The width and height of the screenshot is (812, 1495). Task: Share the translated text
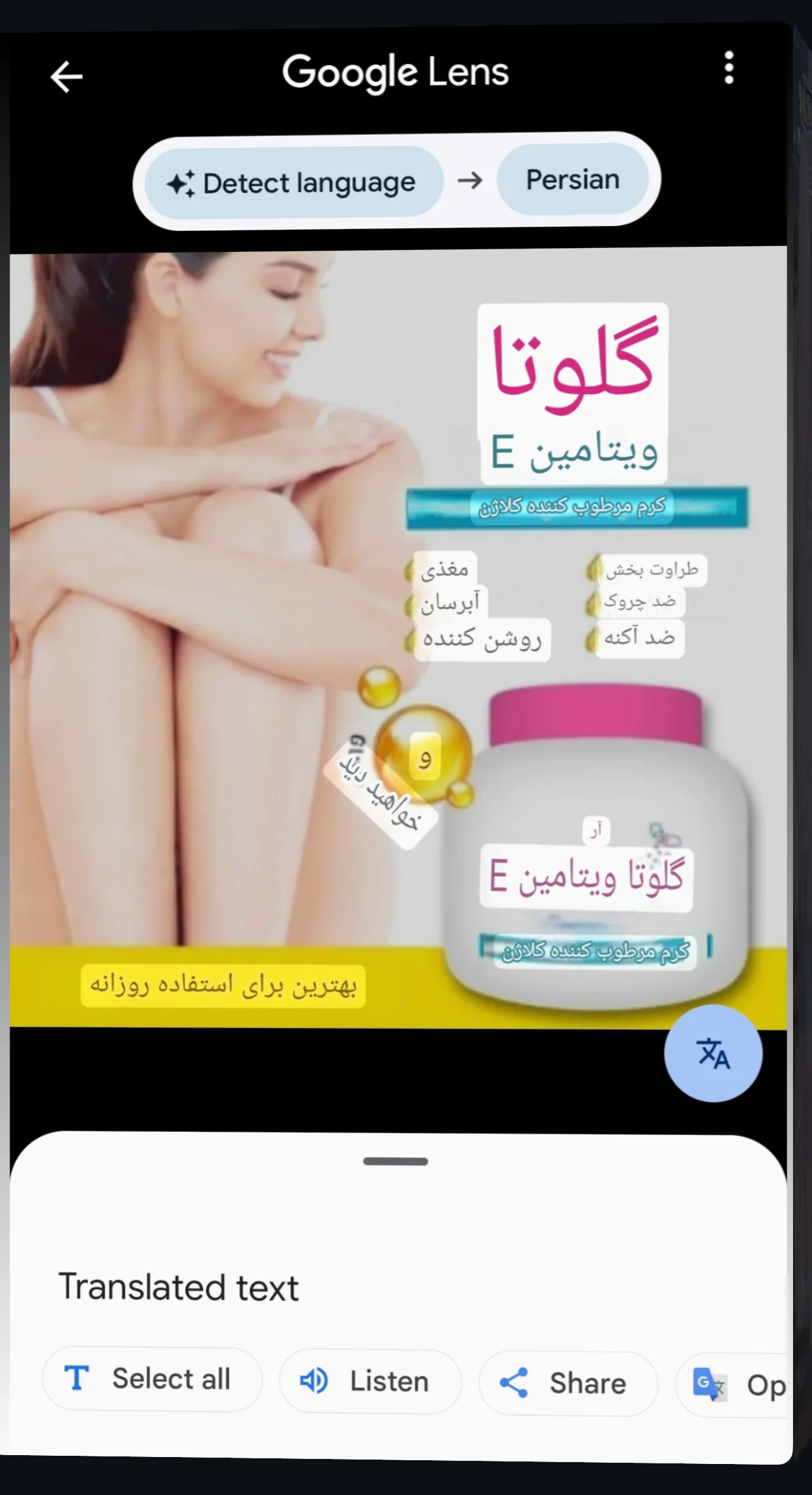pyautogui.click(x=567, y=1383)
